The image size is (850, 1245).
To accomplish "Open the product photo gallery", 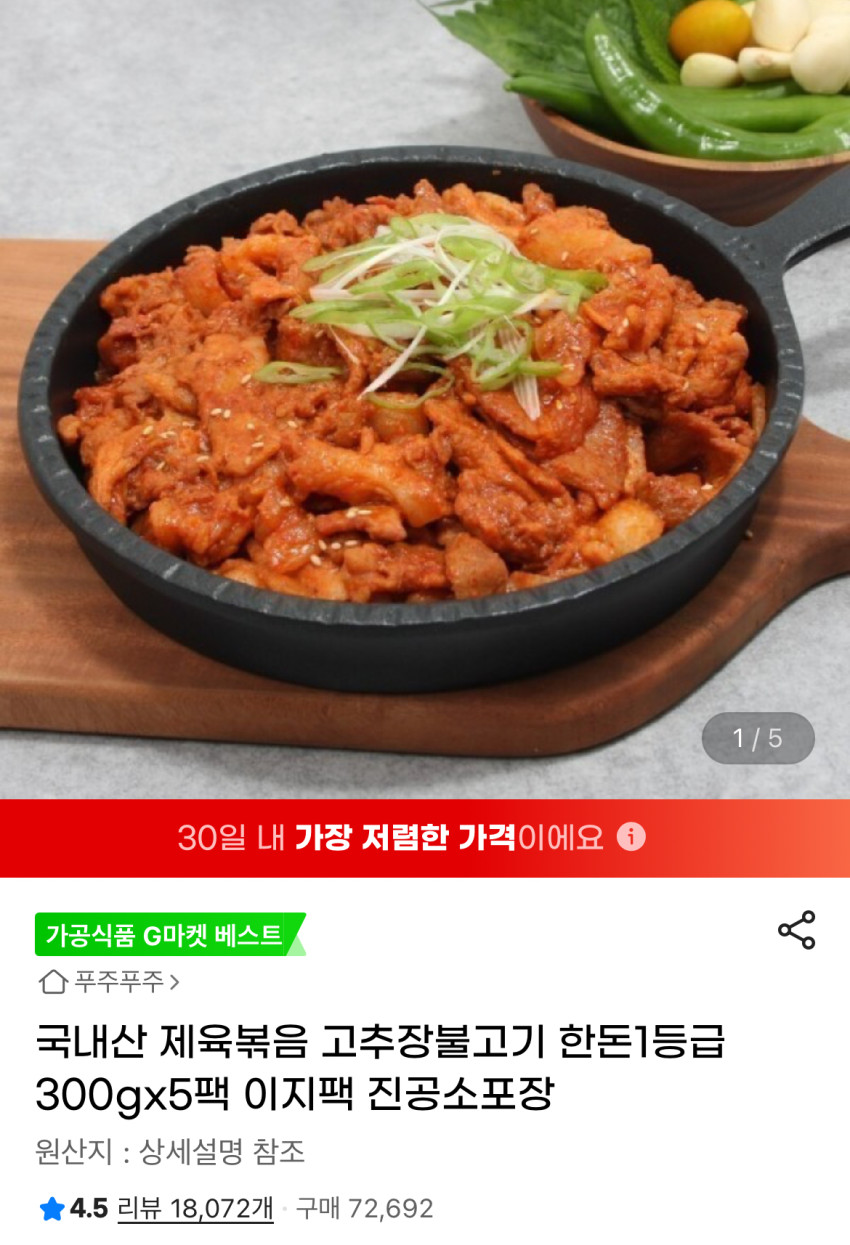I will (425, 400).
